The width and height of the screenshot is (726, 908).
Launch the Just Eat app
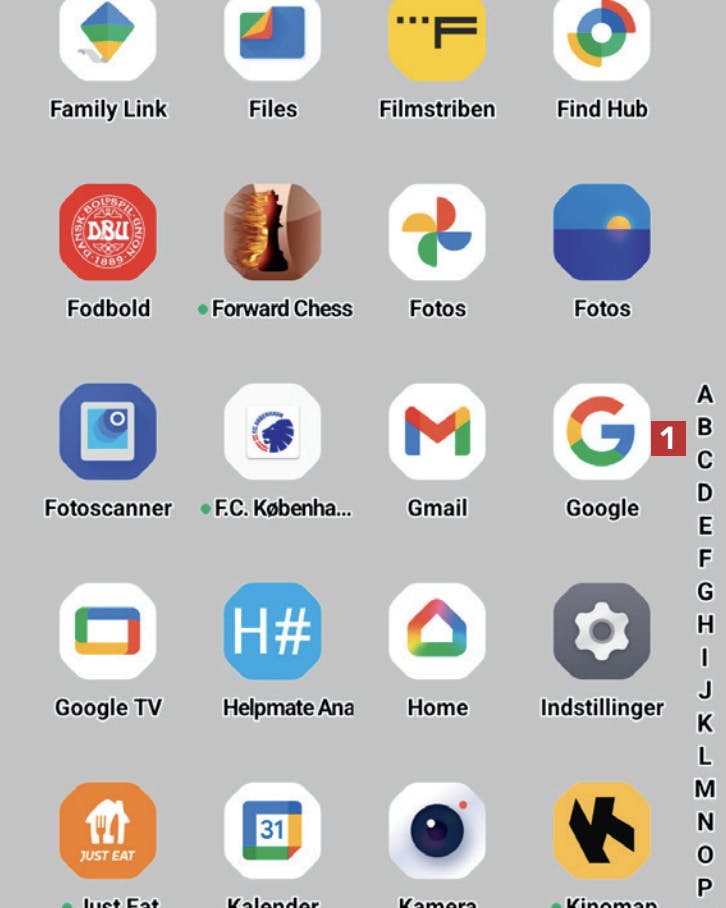[x=108, y=830]
